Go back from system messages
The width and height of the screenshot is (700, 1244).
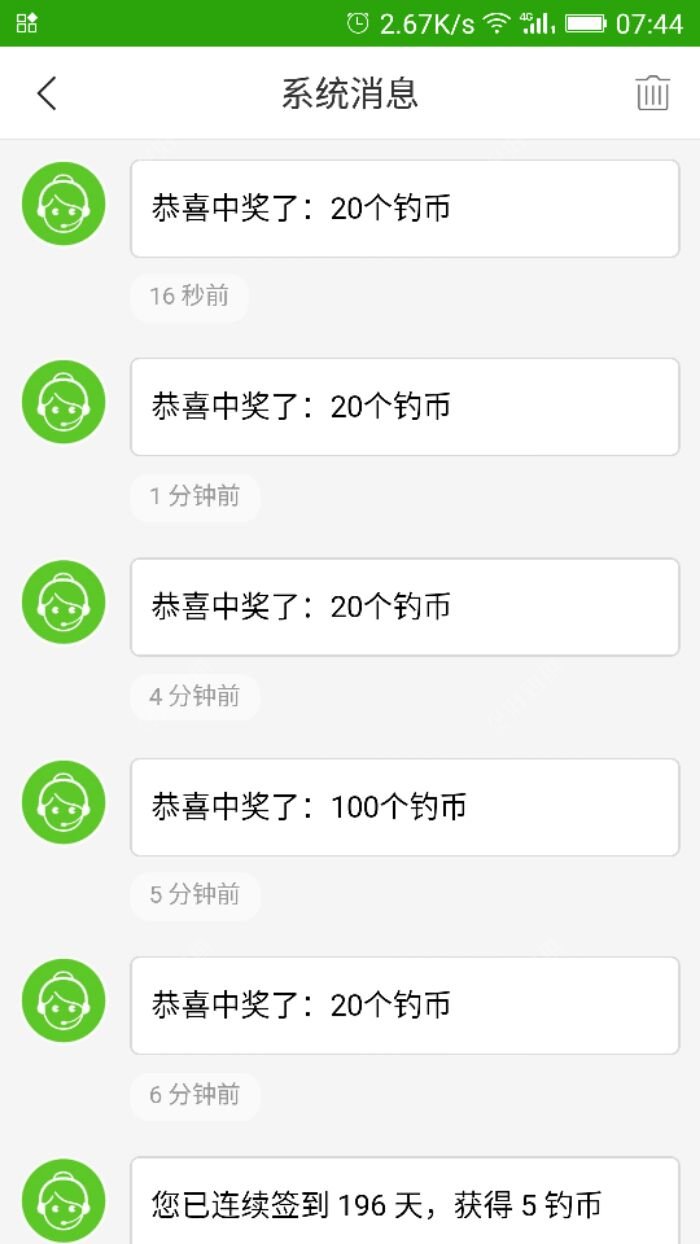pos(47,93)
